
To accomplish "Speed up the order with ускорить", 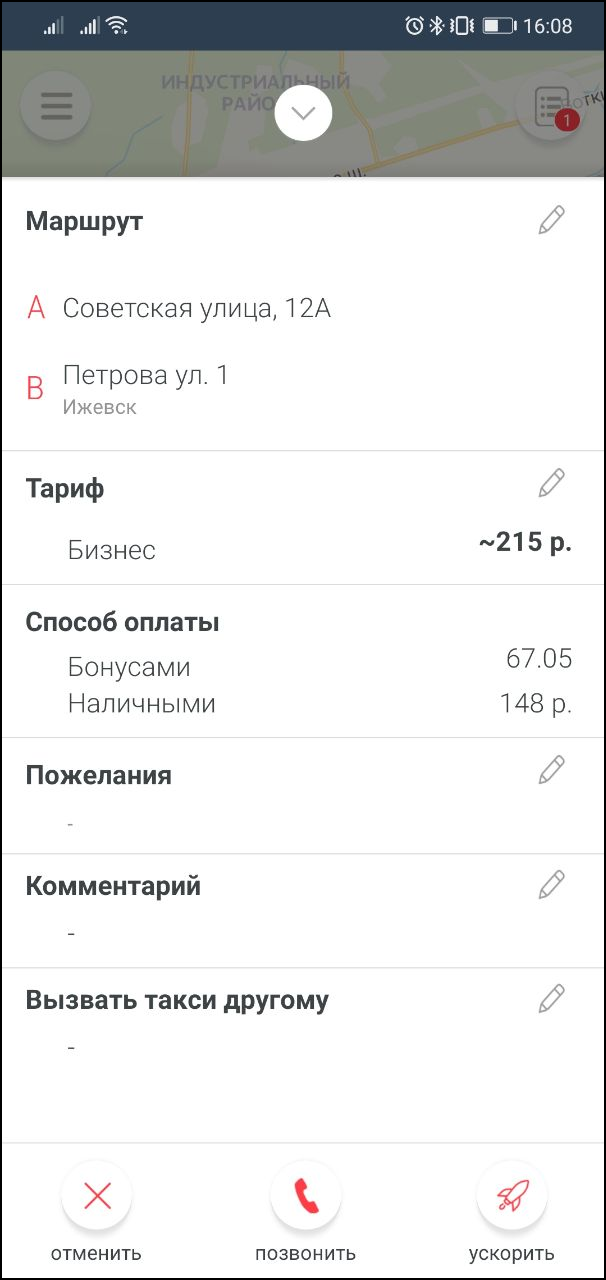I will (x=512, y=1196).
